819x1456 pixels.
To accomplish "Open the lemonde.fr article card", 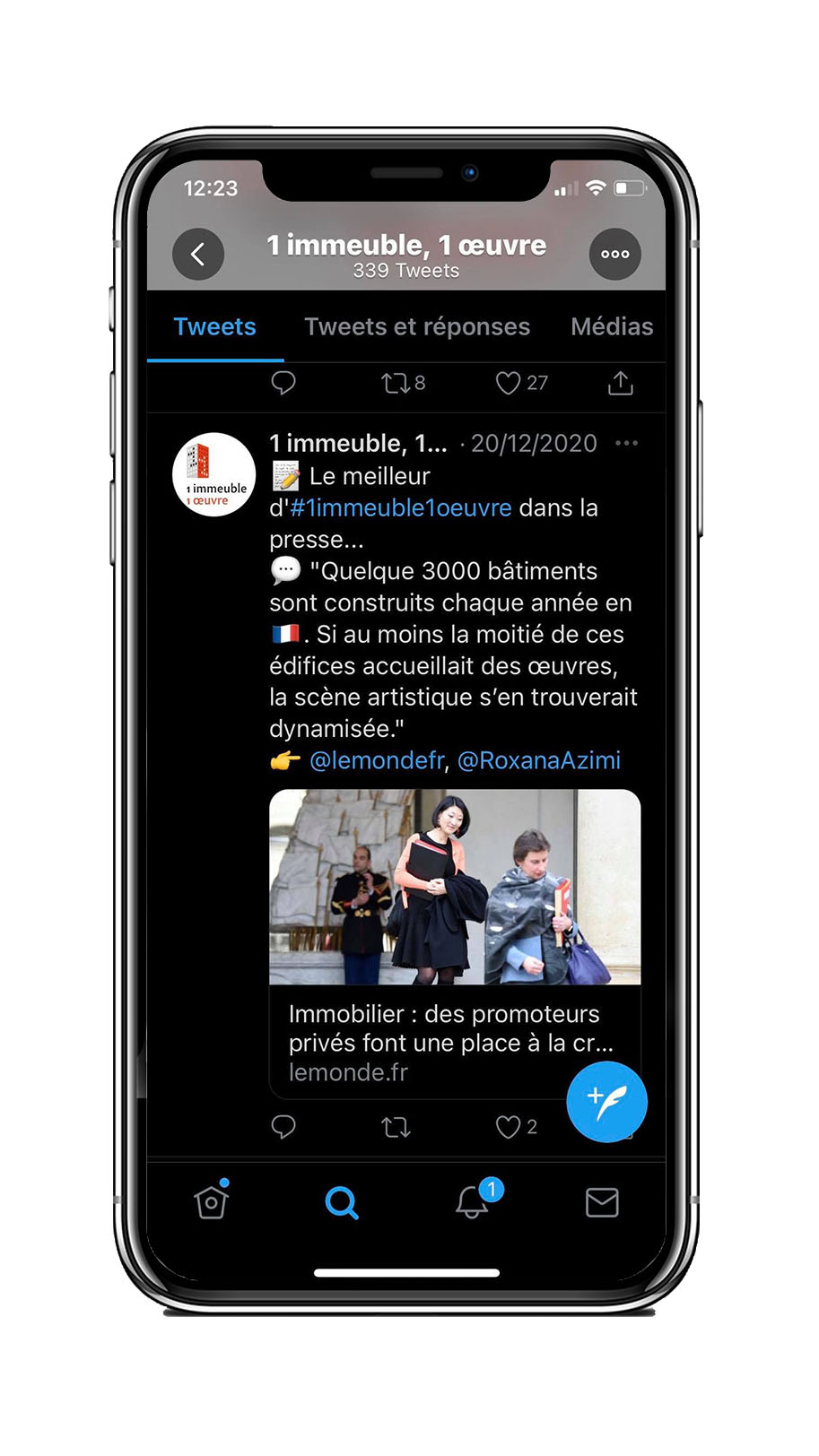I will coord(455,941).
